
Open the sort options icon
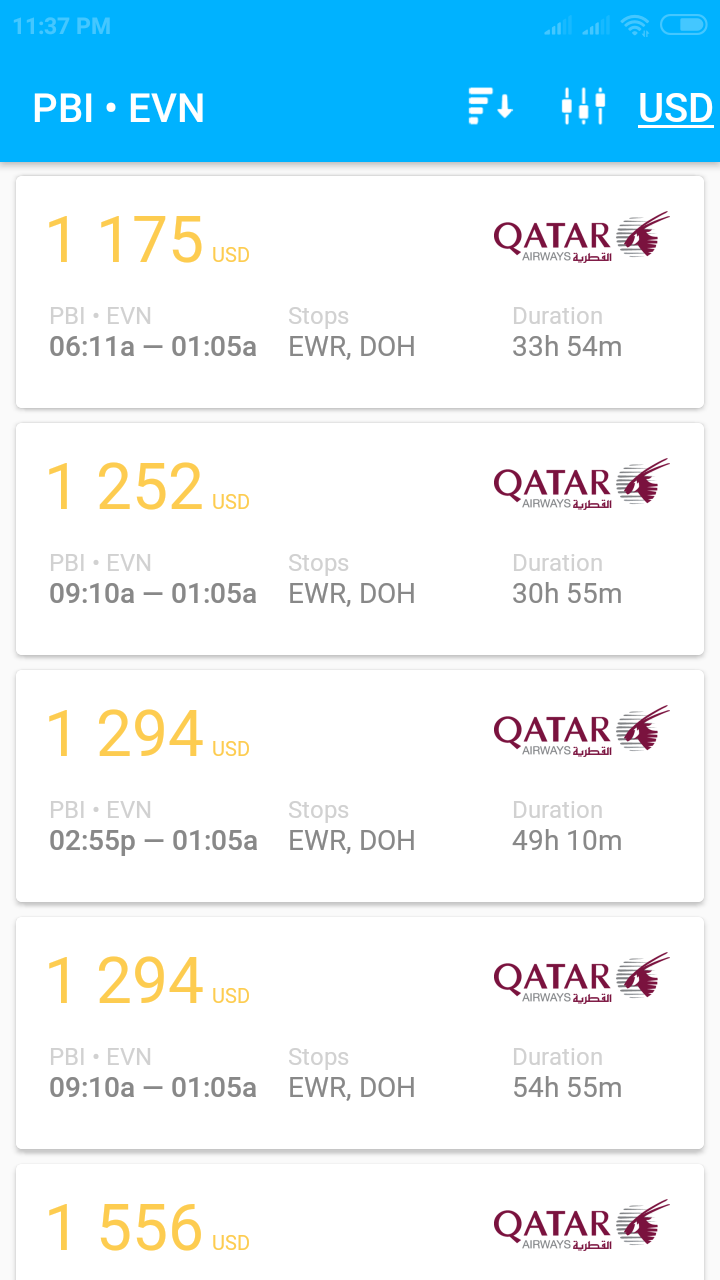(x=490, y=107)
